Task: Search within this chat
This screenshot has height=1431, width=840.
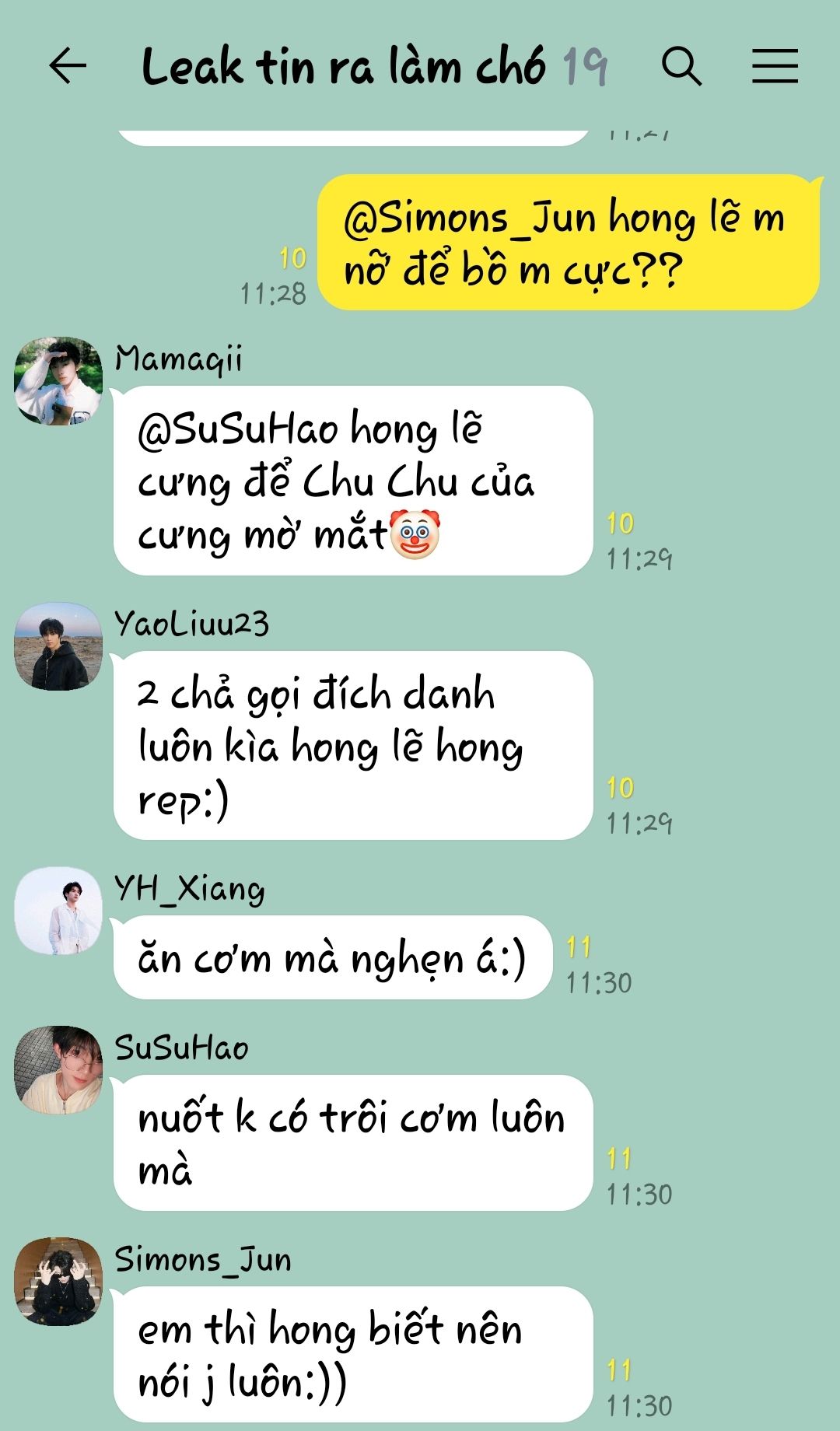Action: (682, 65)
